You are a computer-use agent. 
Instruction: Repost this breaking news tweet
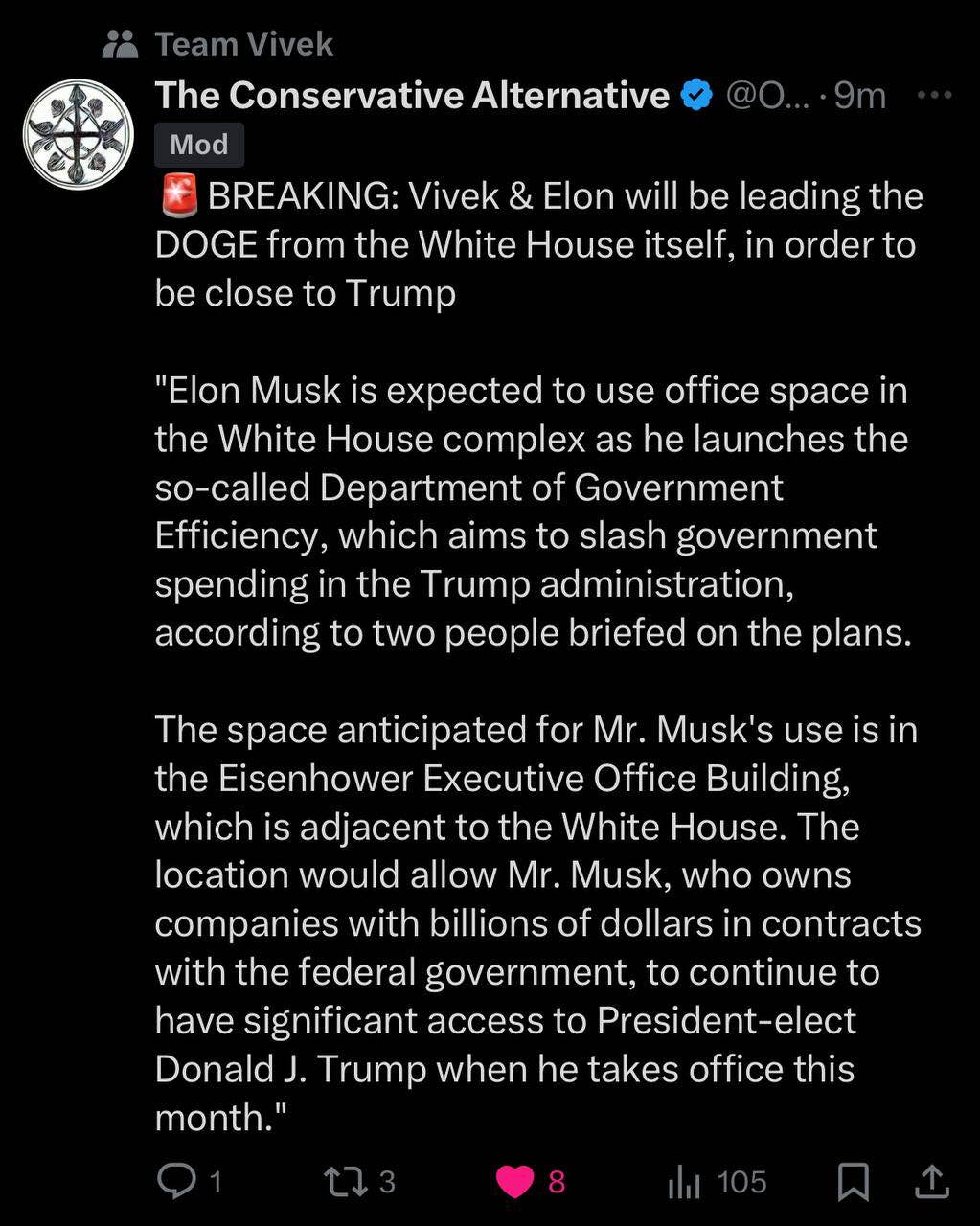[346, 1181]
